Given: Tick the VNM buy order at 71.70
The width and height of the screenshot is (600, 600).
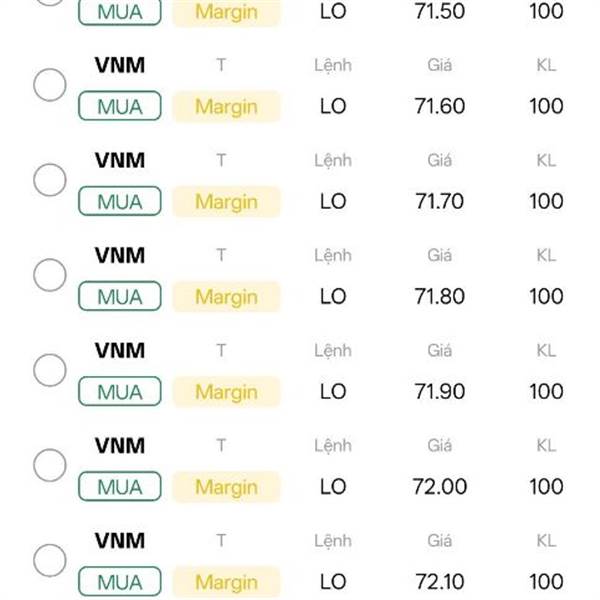Looking at the screenshot, I should tap(50, 180).
